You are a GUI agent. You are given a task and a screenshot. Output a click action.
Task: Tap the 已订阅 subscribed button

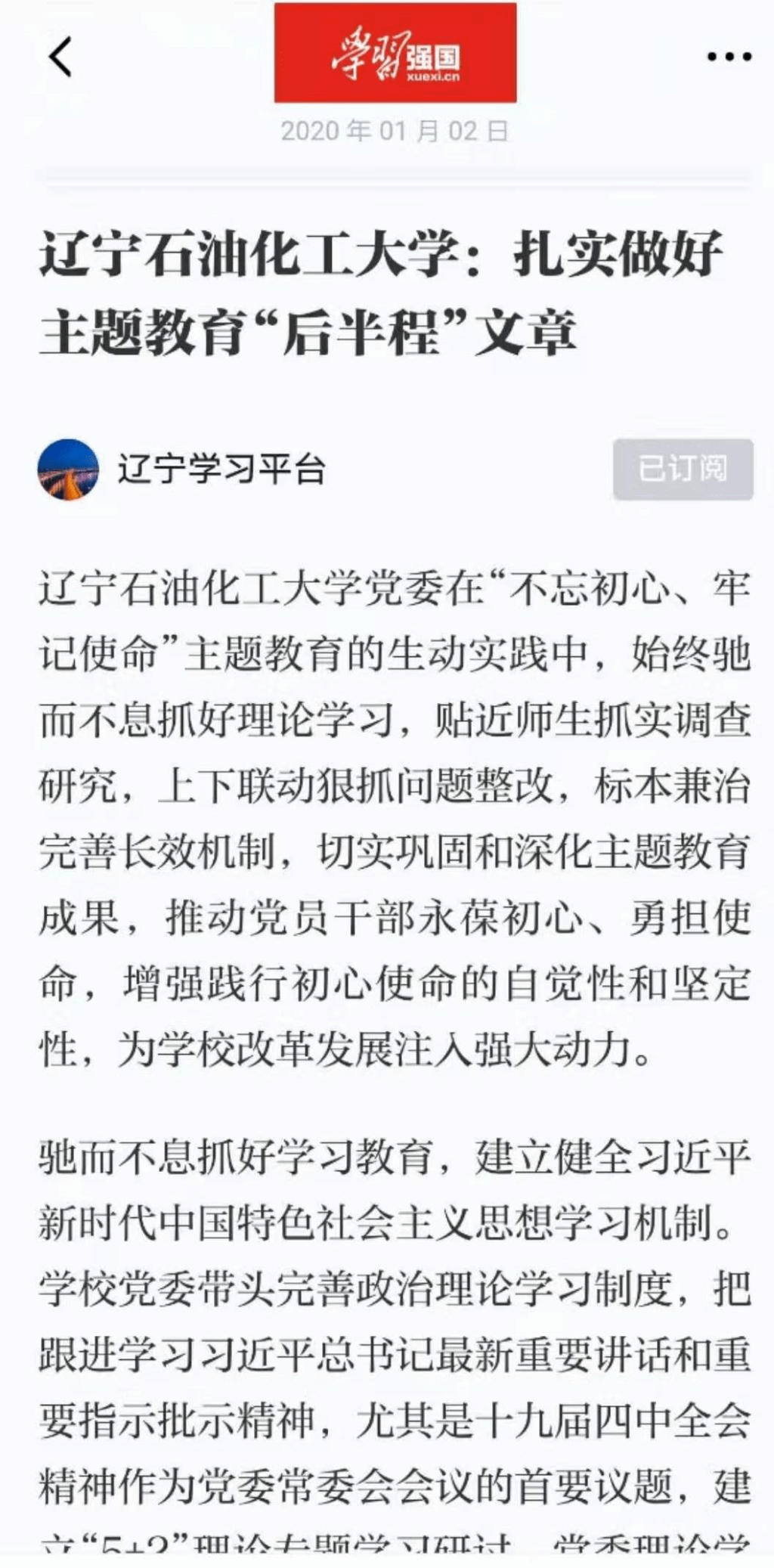click(x=683, y=469)
